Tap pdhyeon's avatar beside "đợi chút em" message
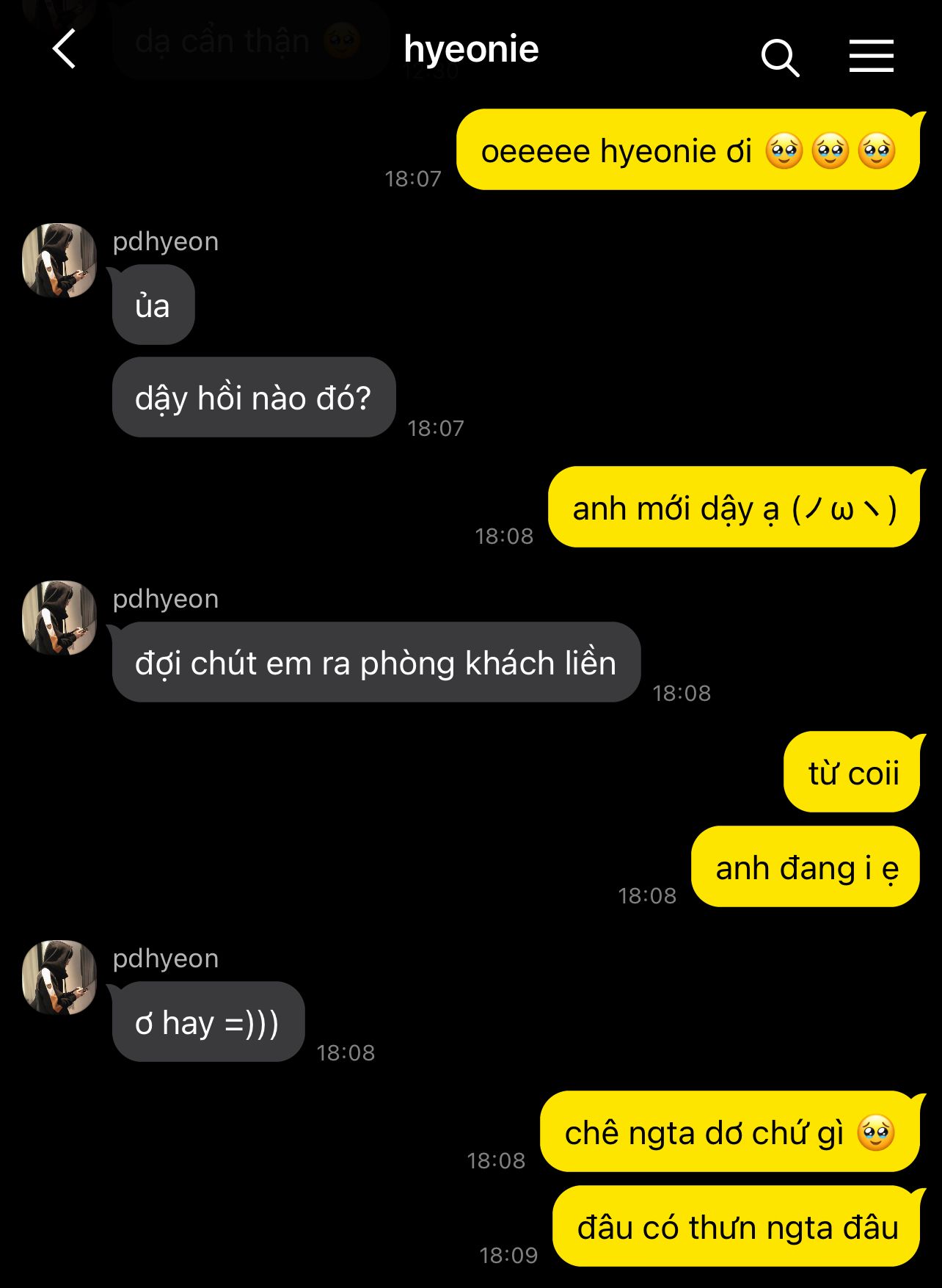Image resolution: width=942 pixels, height=1288 pixels. (59, 618)
